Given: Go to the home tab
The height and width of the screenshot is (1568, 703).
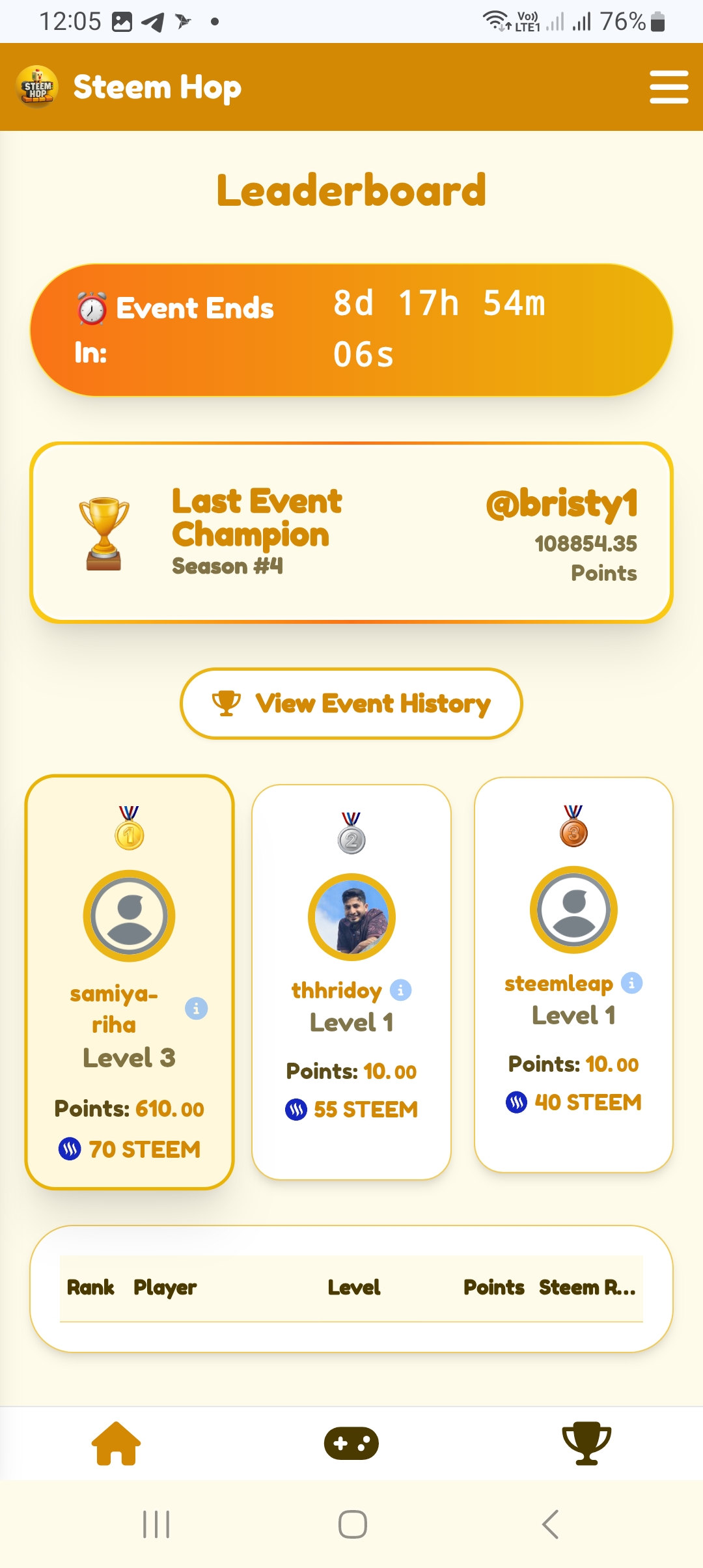Looking at the screenshot, I should (x=117, y=1444).
